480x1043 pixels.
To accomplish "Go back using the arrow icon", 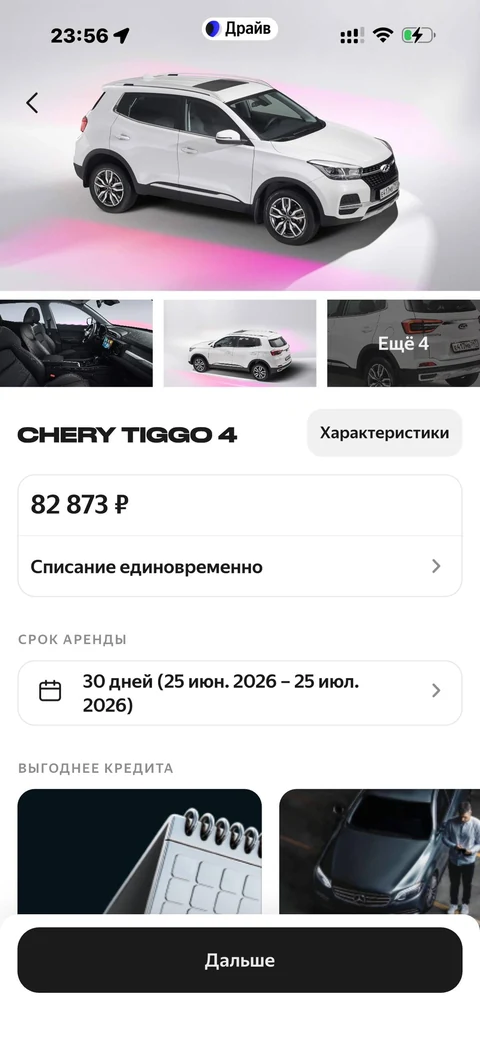I will pyautogui.click(x=32, y=102).
